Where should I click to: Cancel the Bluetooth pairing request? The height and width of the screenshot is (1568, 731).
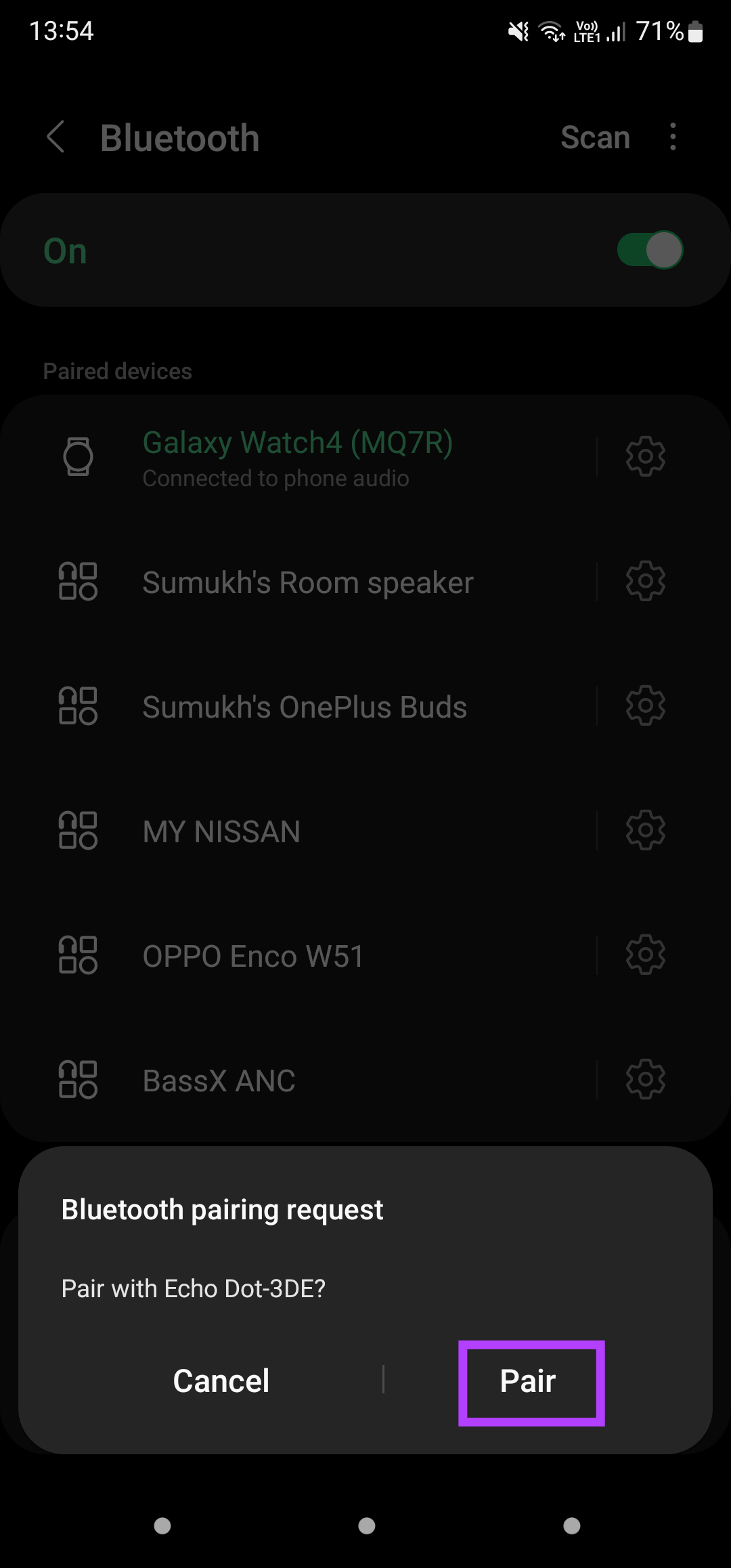coord(221,1381)
